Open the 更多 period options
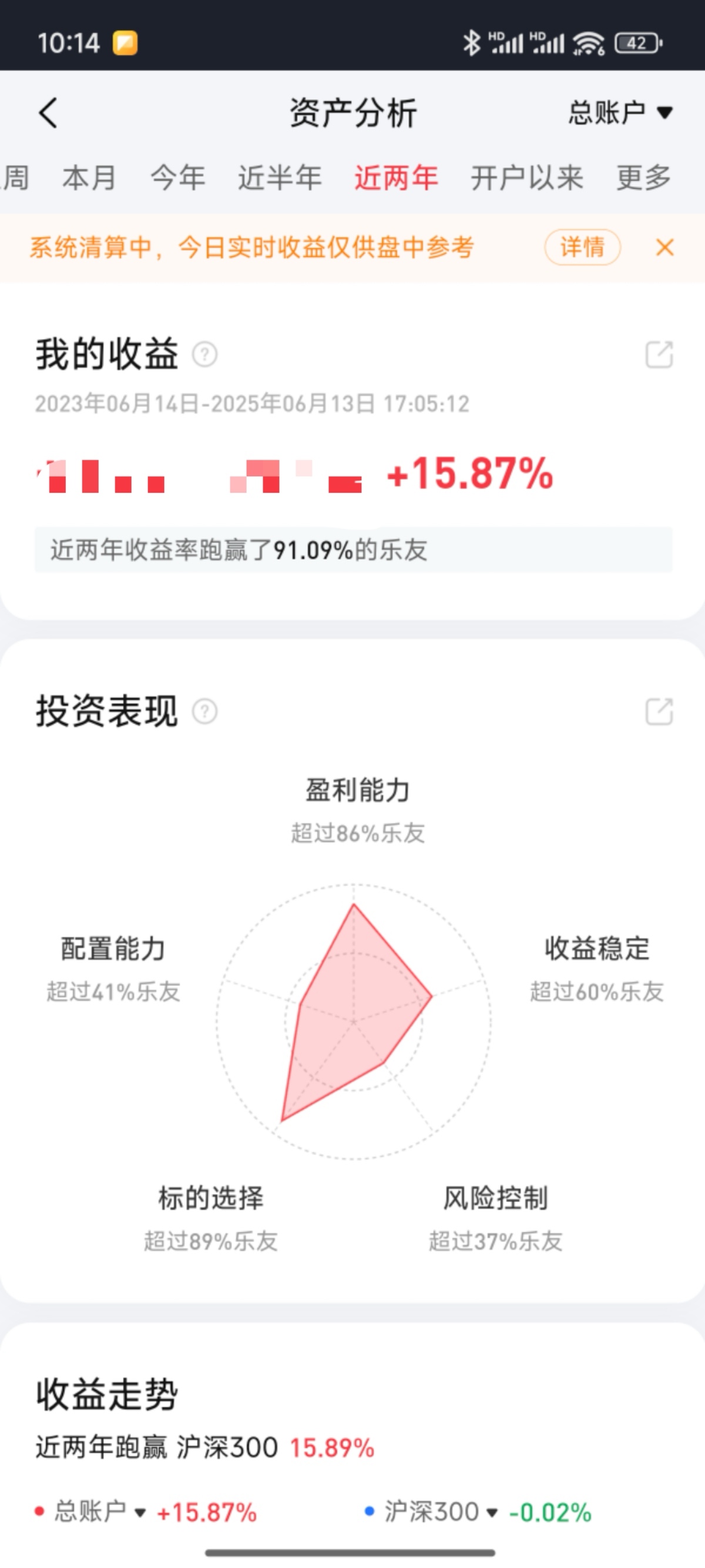This screenshot has height=1568, width=705. point(643,178)
